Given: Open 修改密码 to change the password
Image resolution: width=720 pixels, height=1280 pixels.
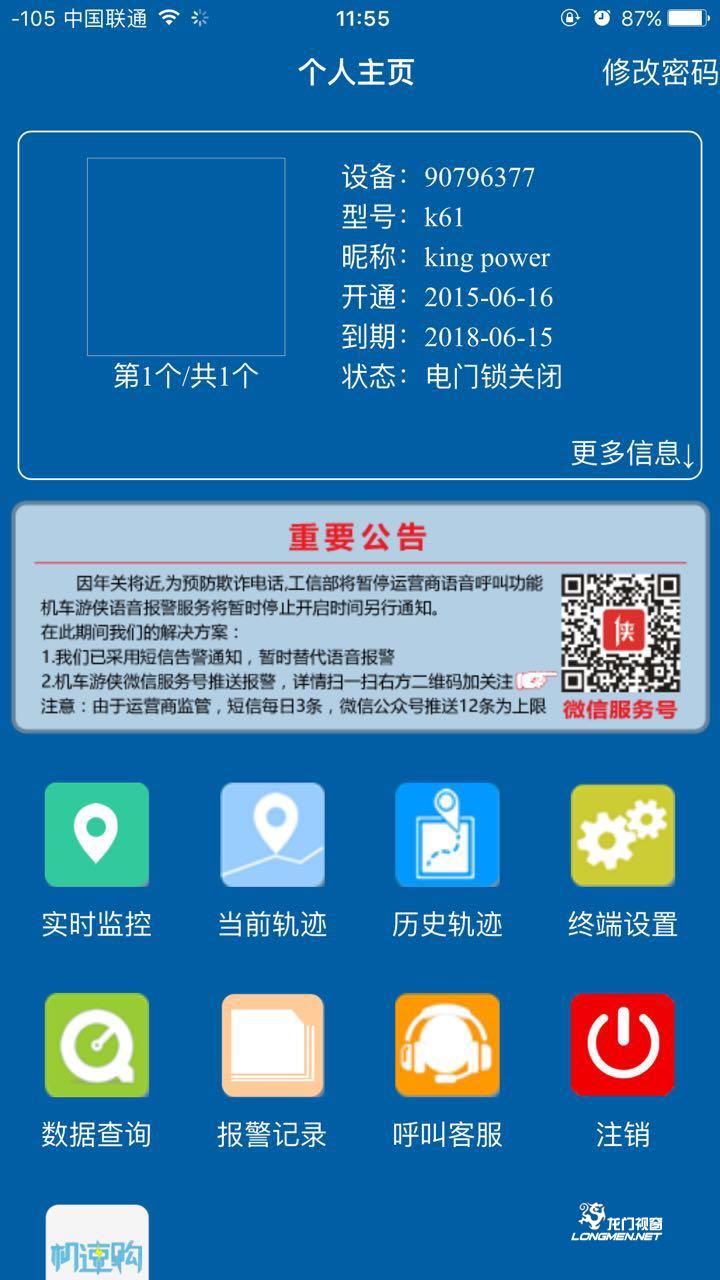Looking at the screenshot, I should (660, 72).
